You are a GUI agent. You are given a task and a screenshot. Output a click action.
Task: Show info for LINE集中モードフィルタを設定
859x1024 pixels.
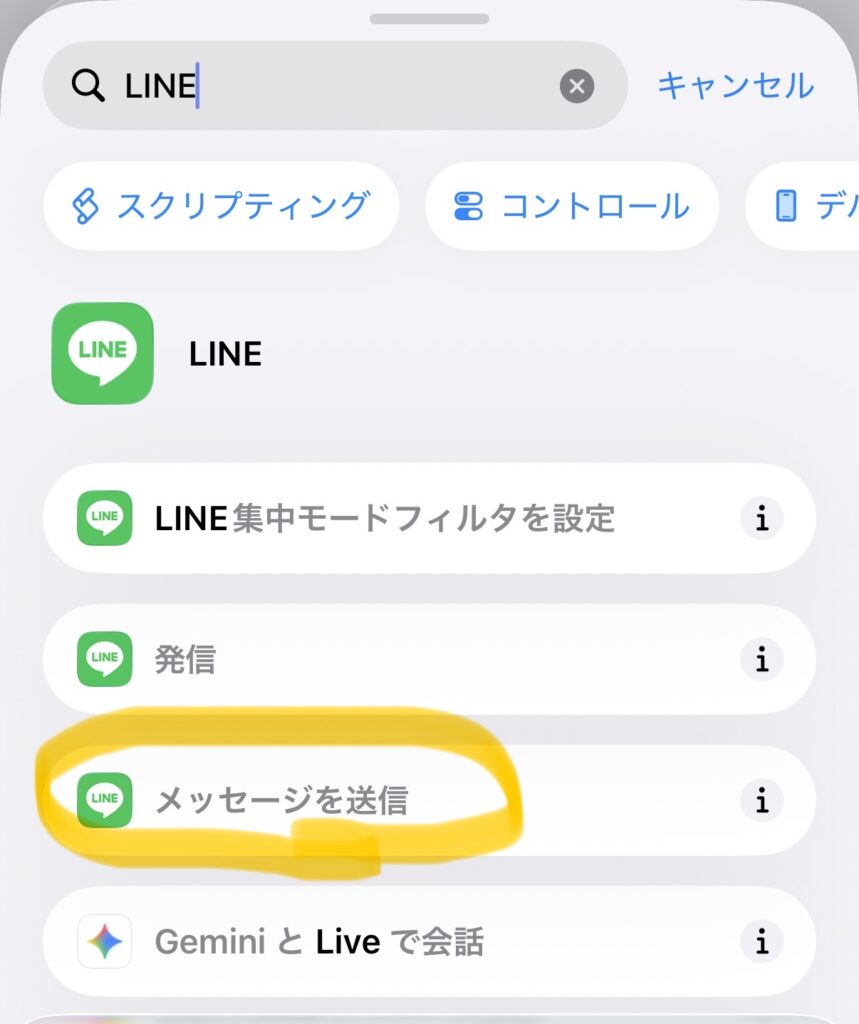coord(762,518)
